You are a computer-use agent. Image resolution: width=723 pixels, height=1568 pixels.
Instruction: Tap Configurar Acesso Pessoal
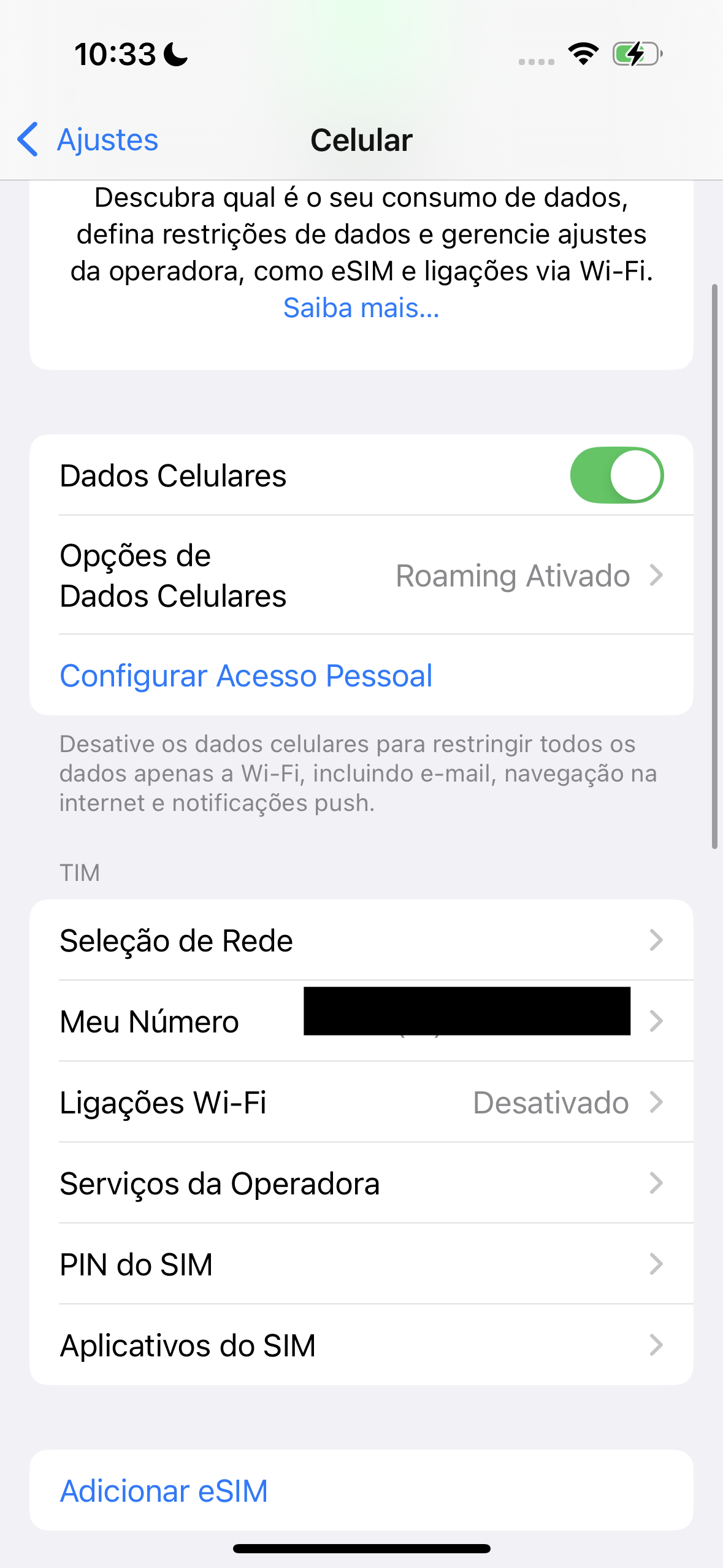pos(246,676)
